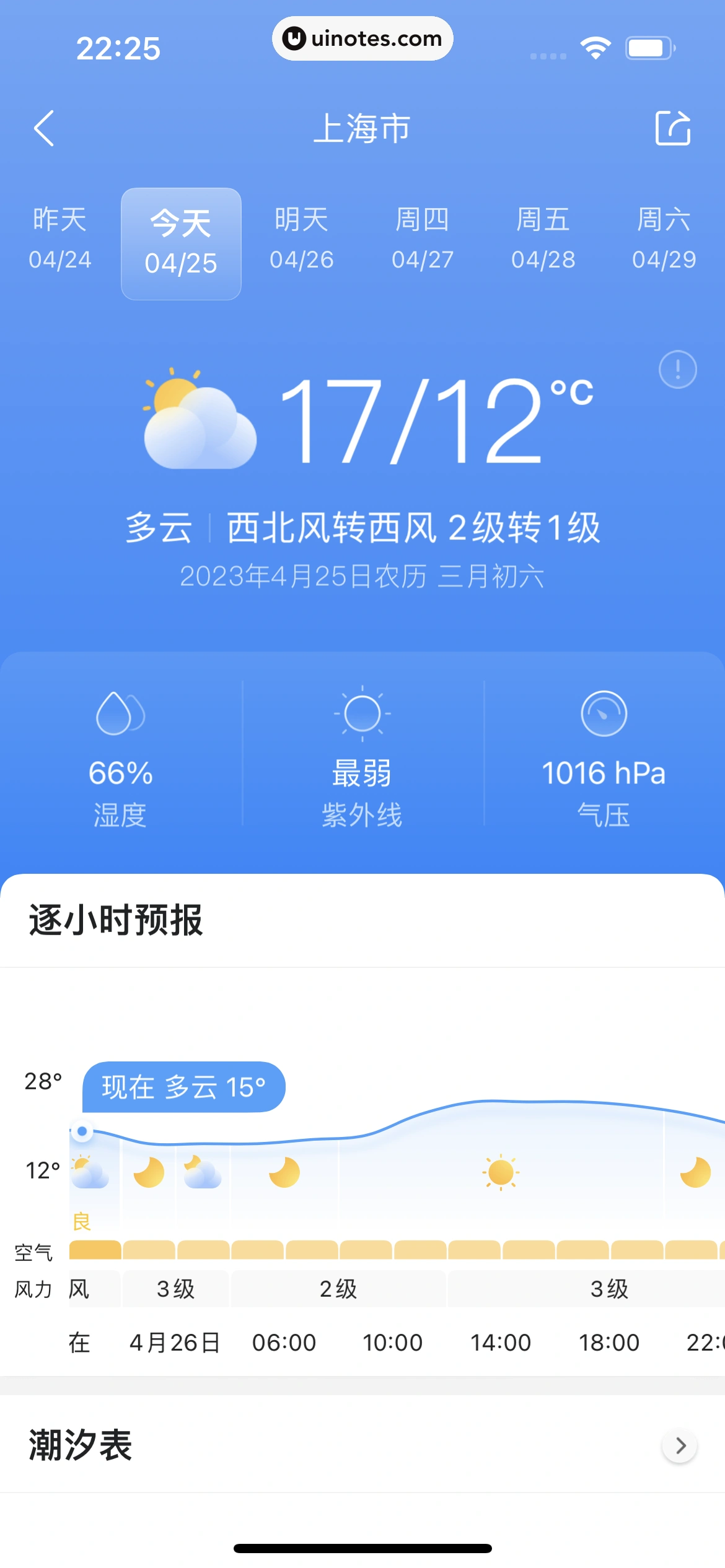Click the back arrow icon
The image size is (725, 1568).
coord(42,129)
